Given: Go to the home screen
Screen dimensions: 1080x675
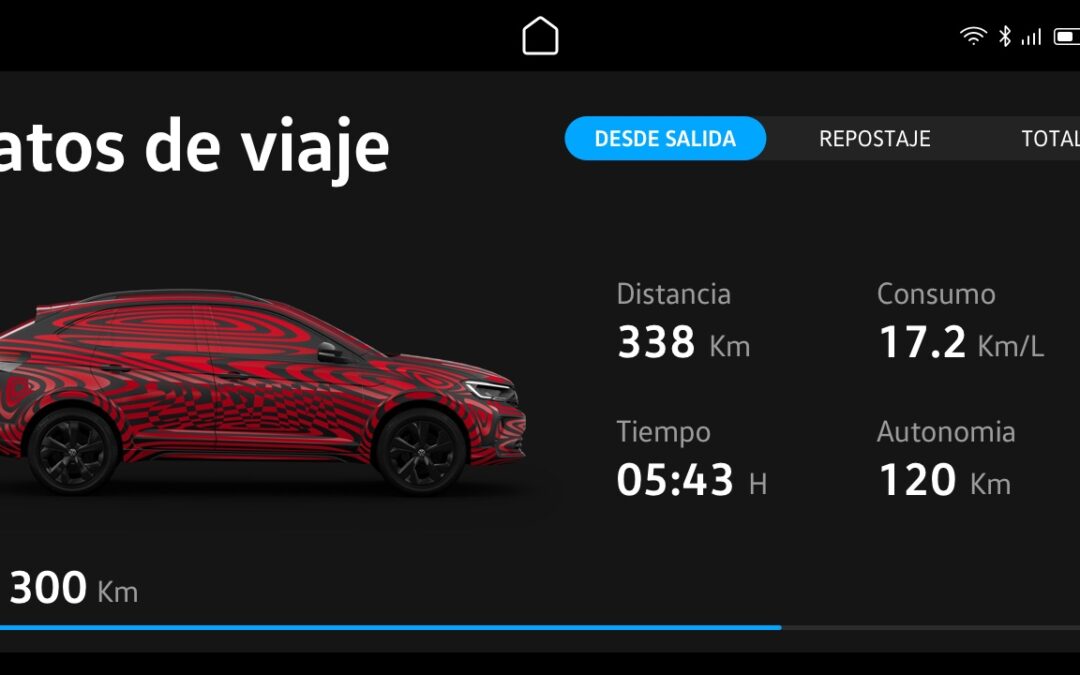Looking at the screenshot, I should coord(540,37).
